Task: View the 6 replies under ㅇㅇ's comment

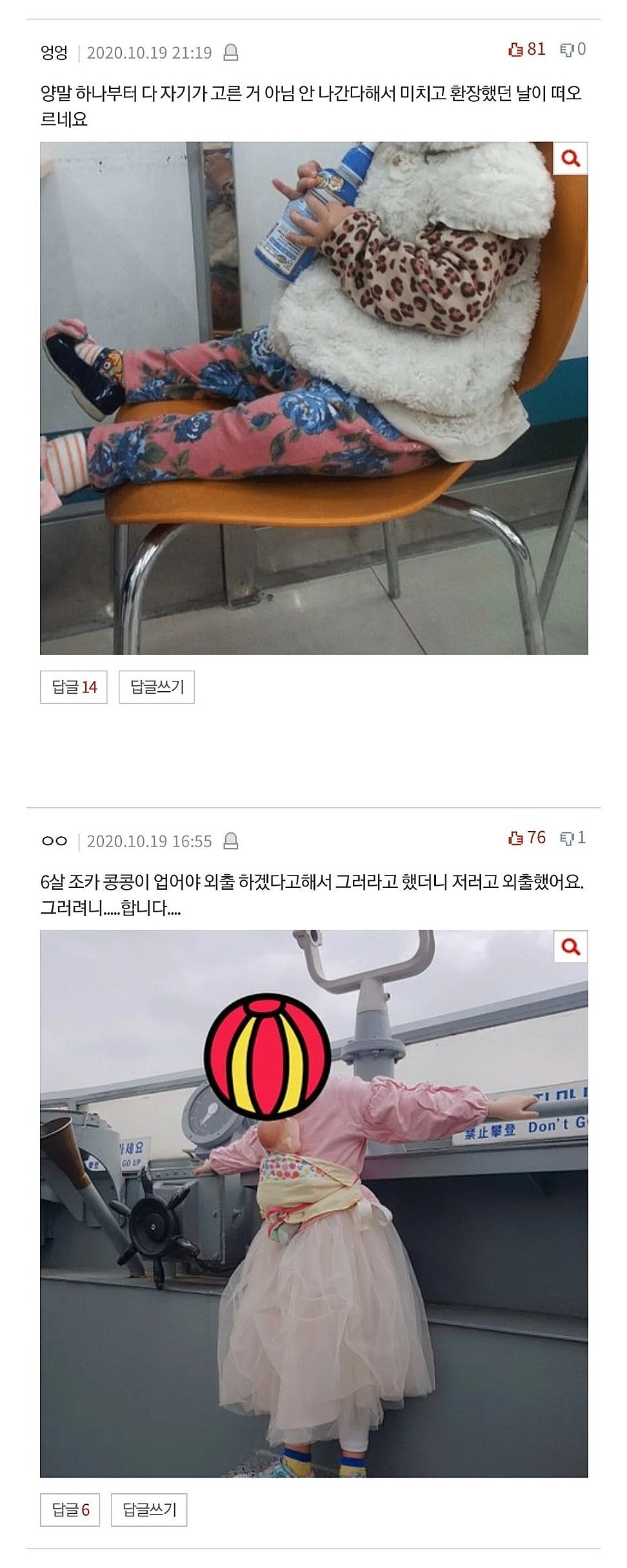Action: [70, 1509]
